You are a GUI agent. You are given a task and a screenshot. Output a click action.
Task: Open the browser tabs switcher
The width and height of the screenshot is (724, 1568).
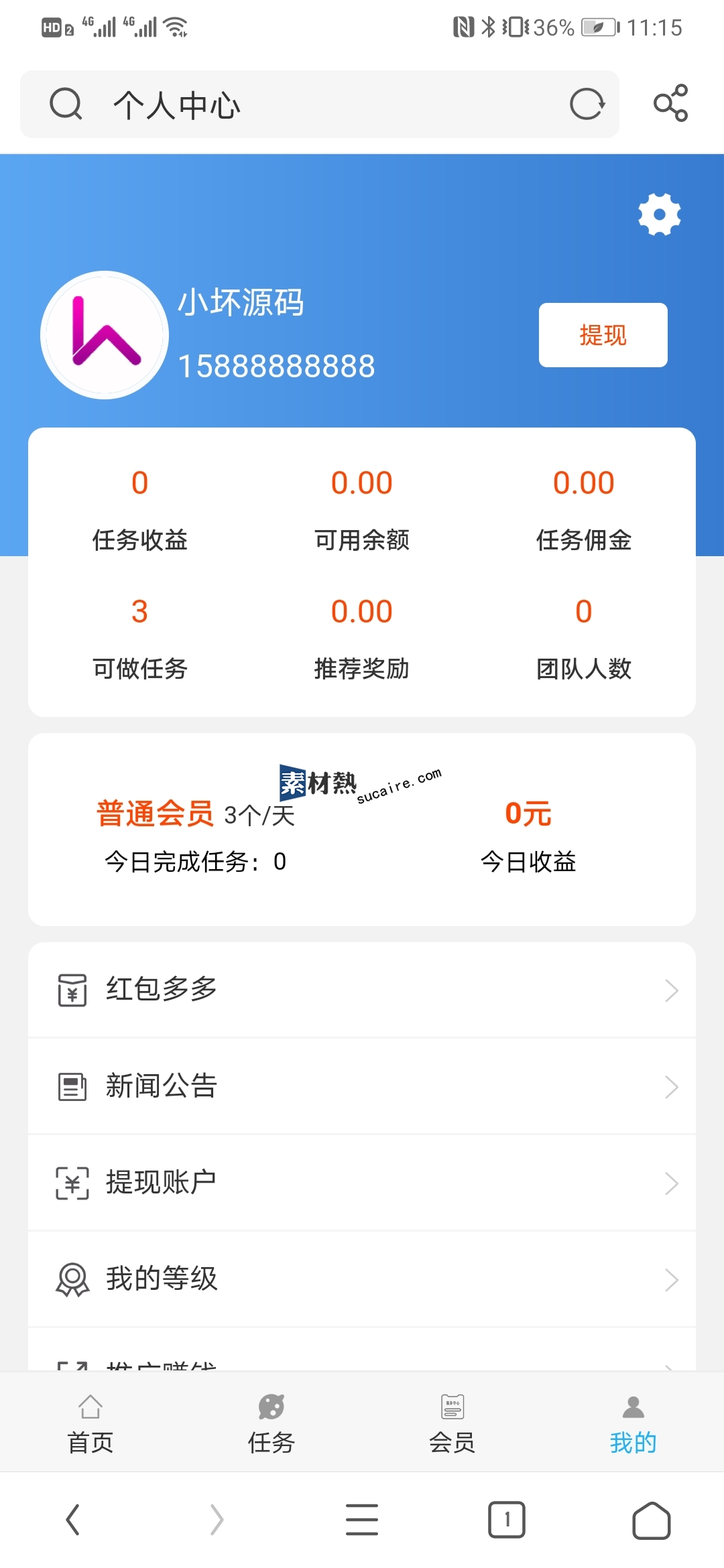coord(507,1520)
